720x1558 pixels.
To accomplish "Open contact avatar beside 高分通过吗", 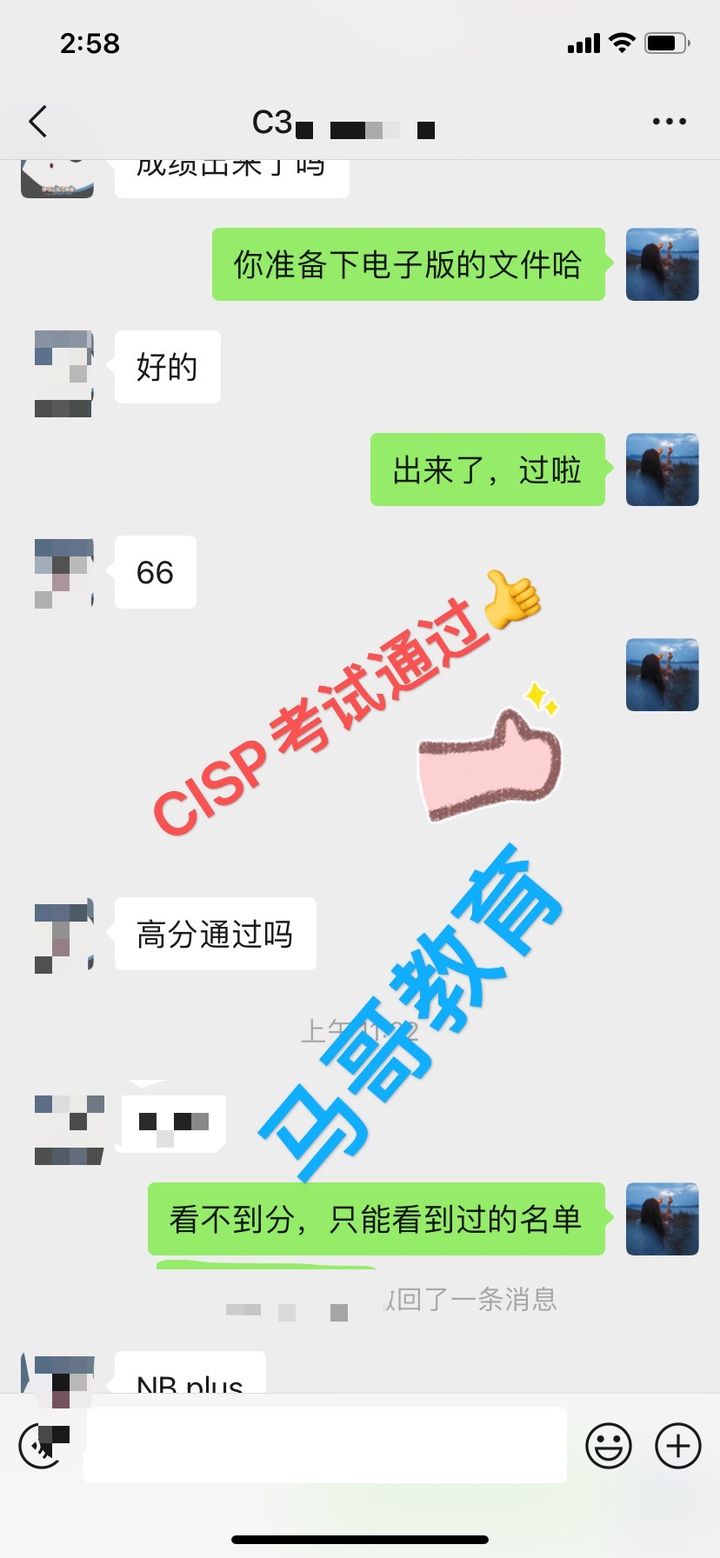I will coord(64,936).
